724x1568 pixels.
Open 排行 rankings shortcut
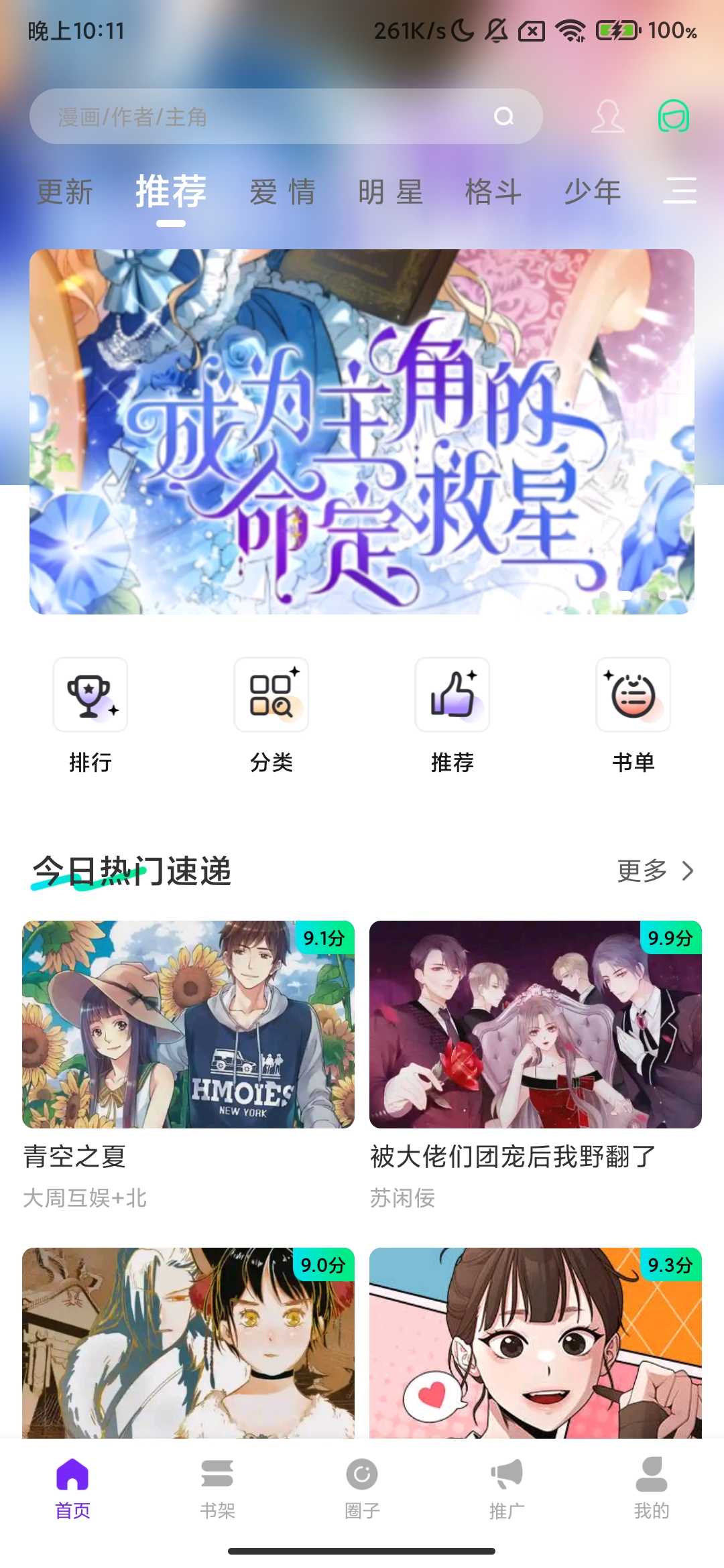pyautogui.click(x=90, y=714)
